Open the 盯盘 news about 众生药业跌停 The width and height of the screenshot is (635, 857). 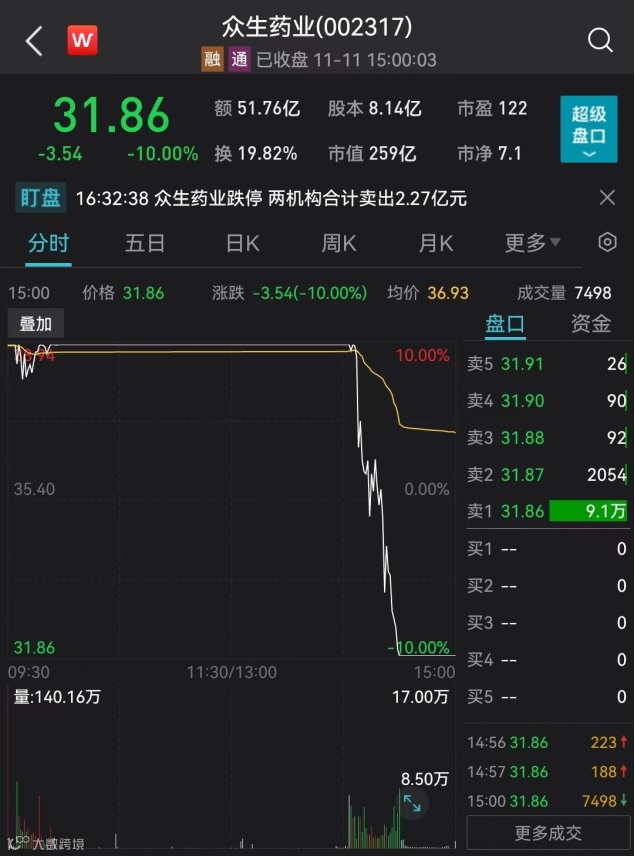pyautogui.click(x=311, y=198)
